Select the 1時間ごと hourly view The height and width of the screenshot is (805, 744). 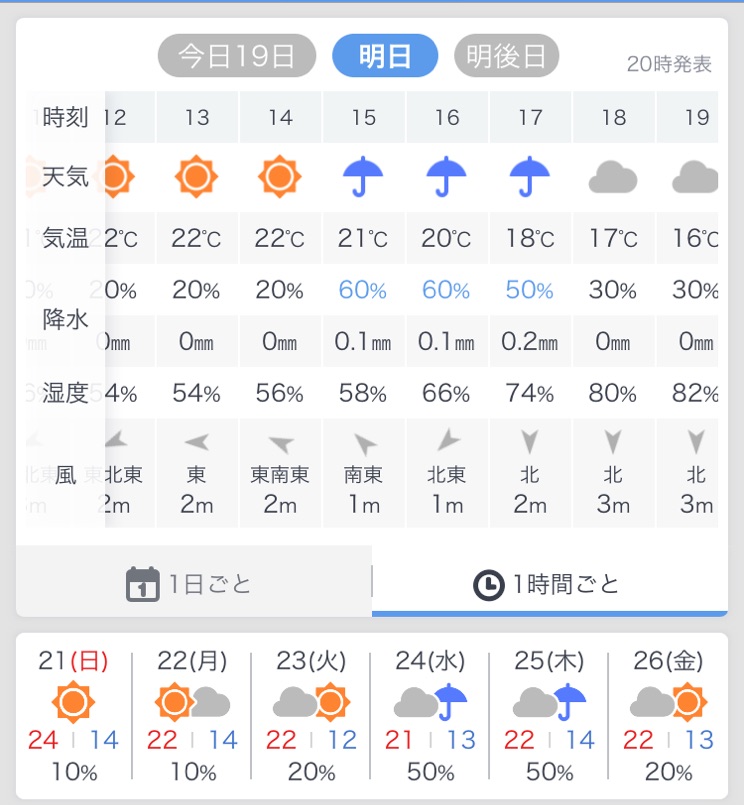point(548,583)
